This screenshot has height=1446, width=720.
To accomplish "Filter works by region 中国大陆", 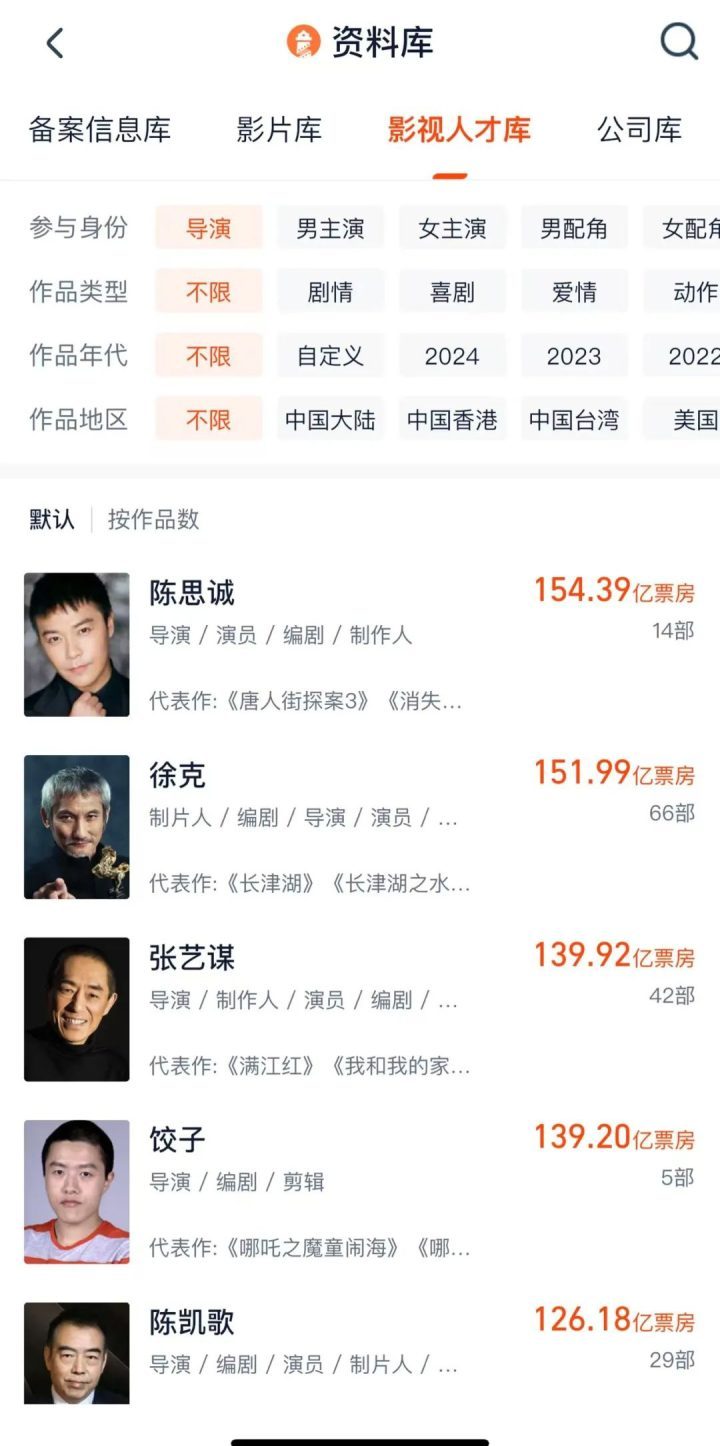I will click(330, 419).
